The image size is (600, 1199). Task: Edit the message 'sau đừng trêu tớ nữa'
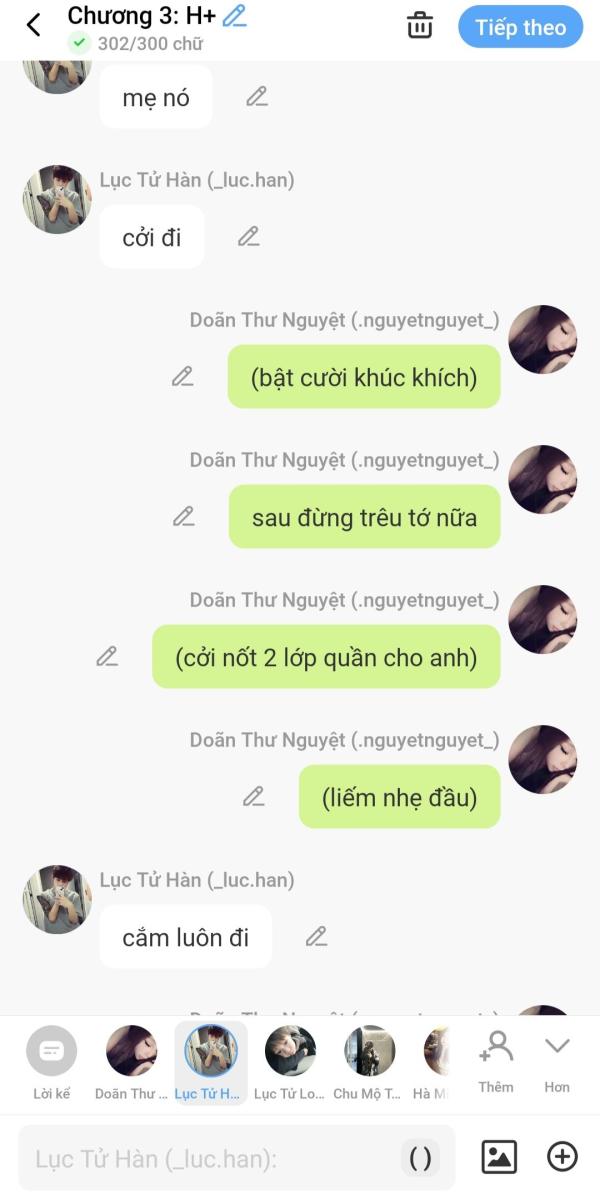click(183, 516)
